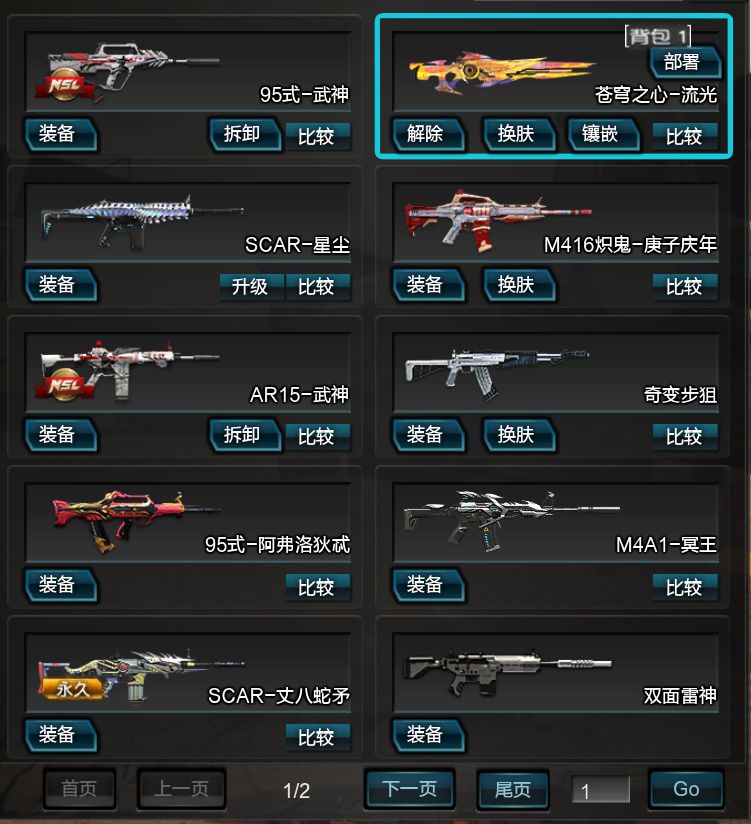The width and height of the screenshot is (751, 824).
Task: Tap 拆卸 on AR15-武神
Action: pyautogui.click(x=242, y=435)
